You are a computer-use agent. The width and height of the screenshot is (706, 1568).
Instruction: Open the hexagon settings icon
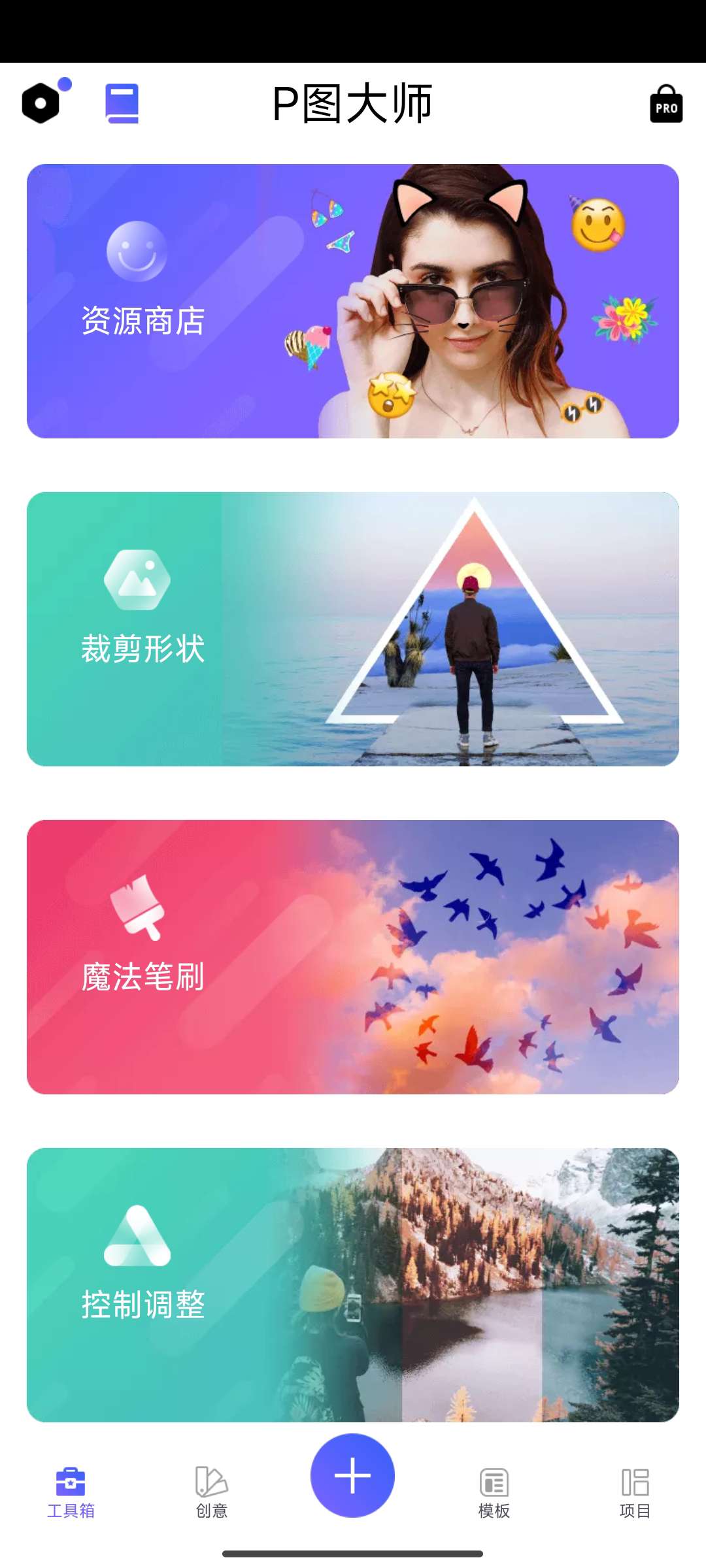[41, 103]
